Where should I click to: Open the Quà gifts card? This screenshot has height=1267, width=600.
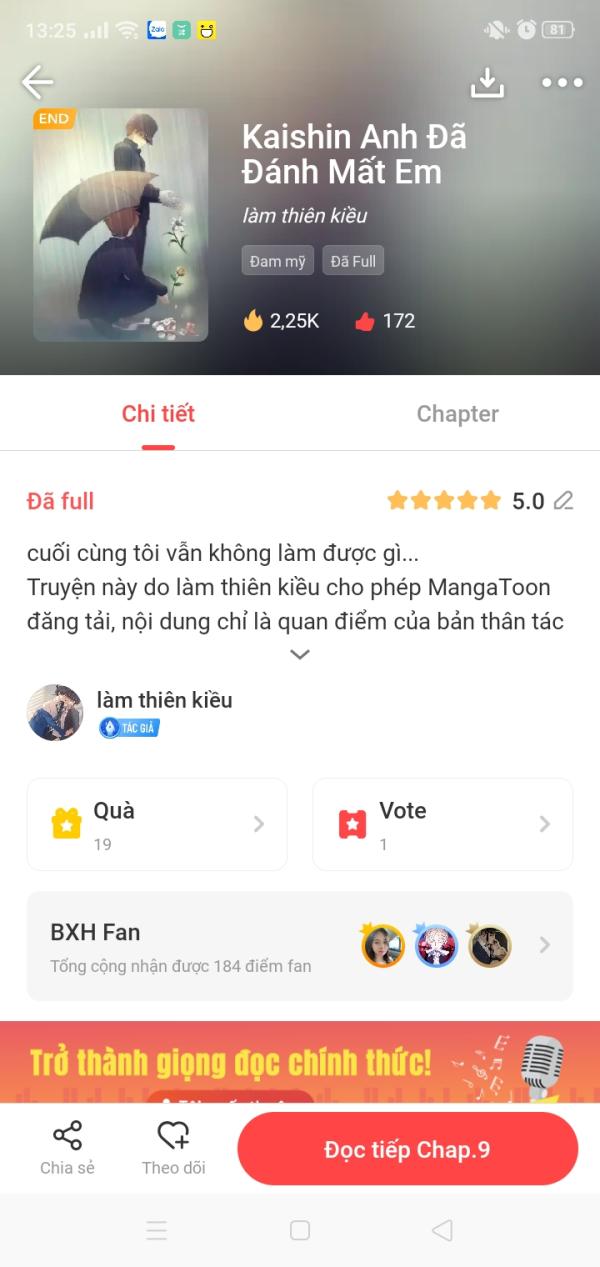coord(157,824)
